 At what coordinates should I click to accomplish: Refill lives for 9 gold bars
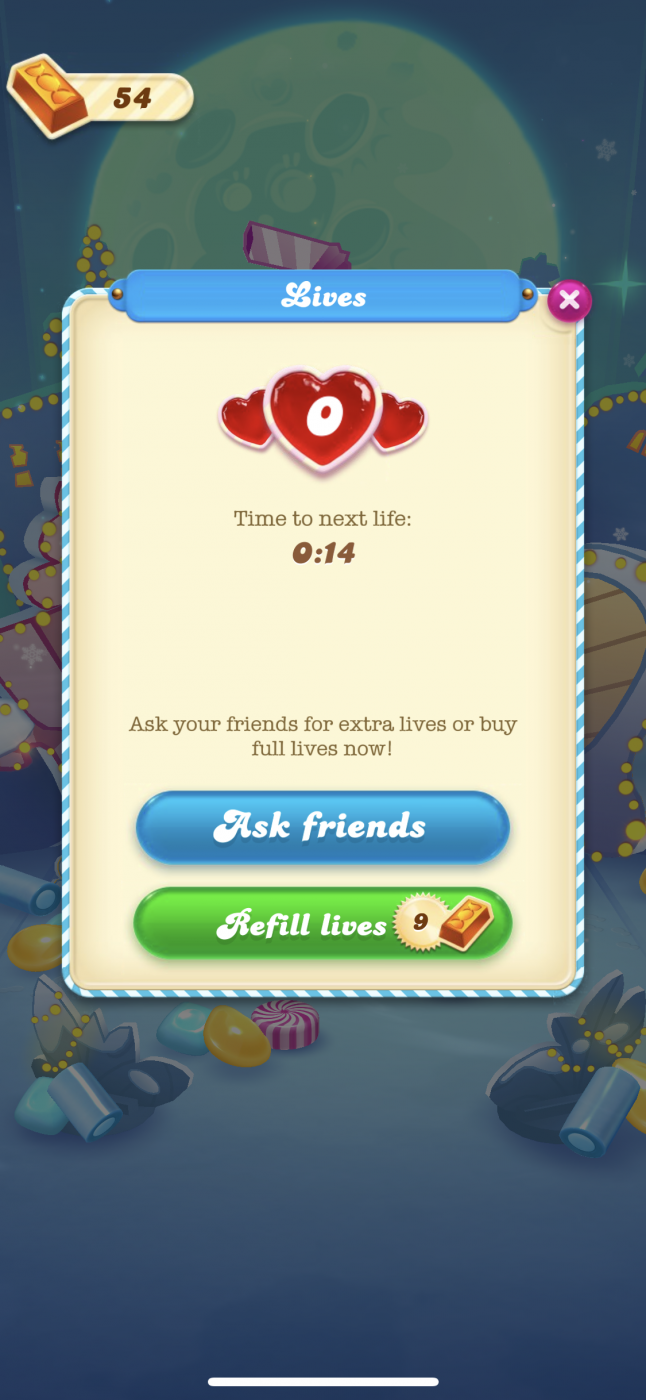click(322, 923)
